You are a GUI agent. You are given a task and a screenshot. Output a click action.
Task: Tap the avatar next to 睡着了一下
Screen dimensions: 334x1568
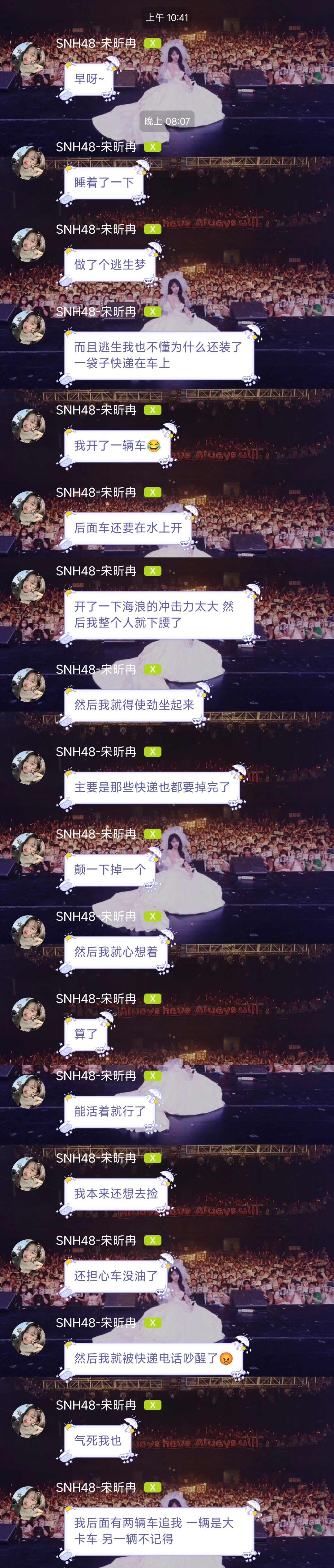(x=28, y=162)
